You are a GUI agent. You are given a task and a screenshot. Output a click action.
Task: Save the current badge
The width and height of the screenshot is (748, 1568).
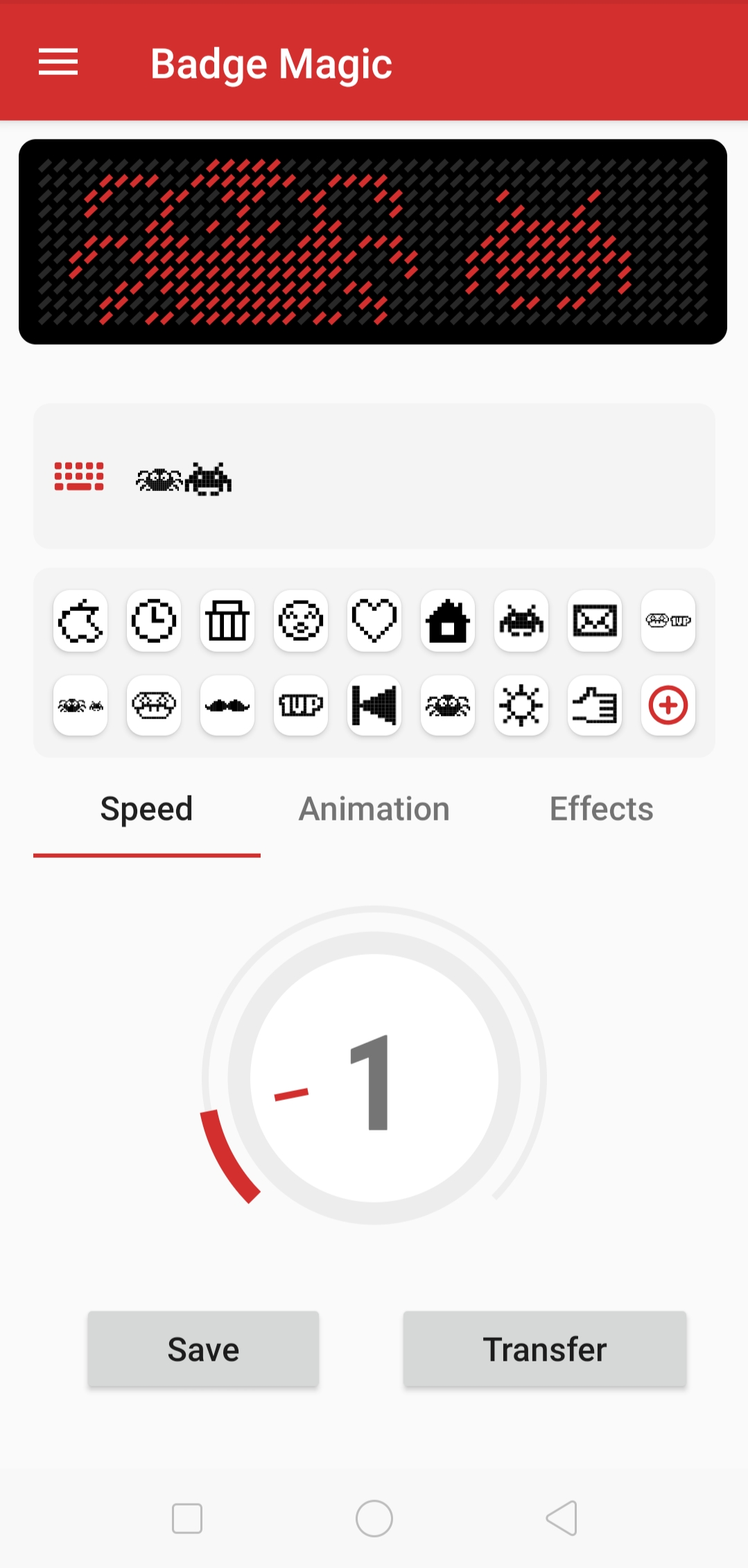203,1349
